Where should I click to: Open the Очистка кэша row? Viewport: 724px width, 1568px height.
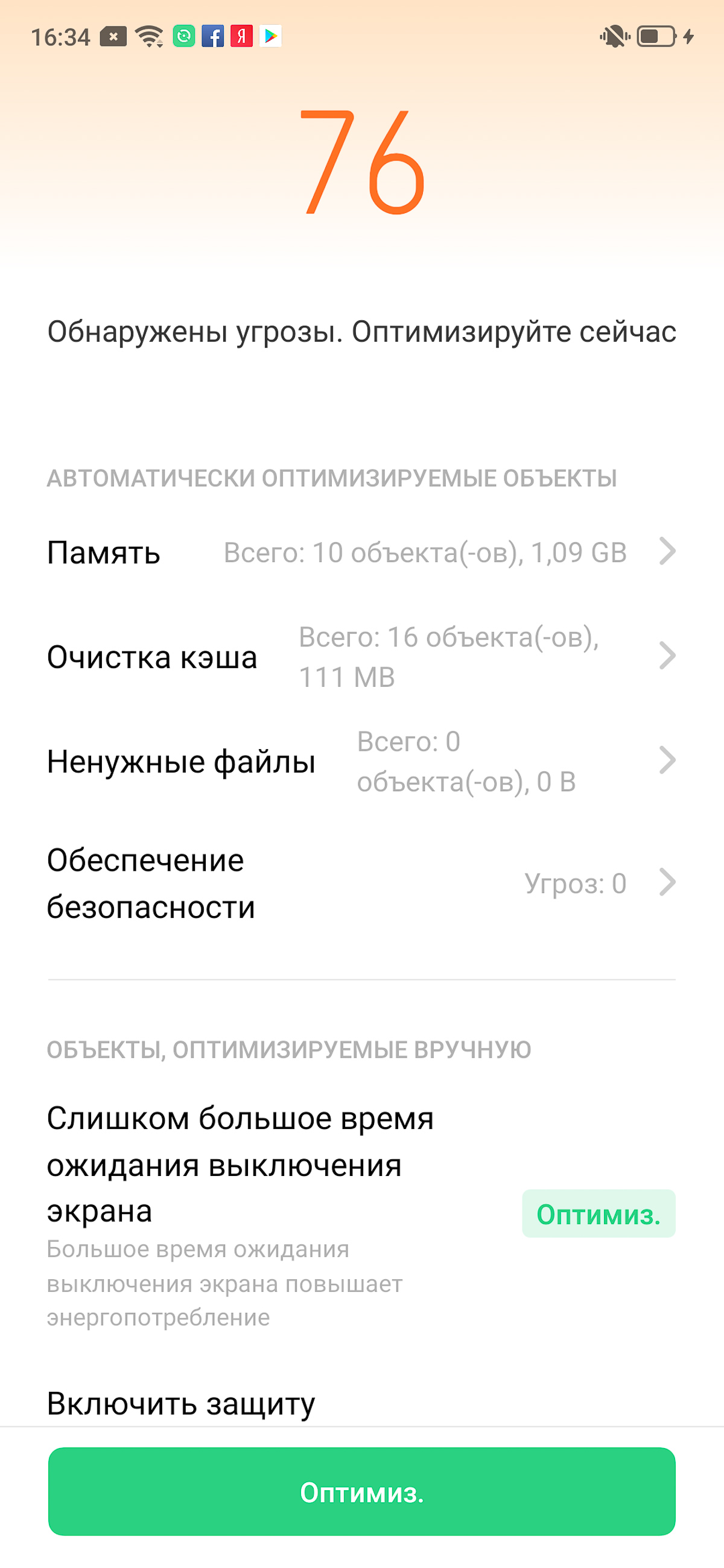click(361, 657)
